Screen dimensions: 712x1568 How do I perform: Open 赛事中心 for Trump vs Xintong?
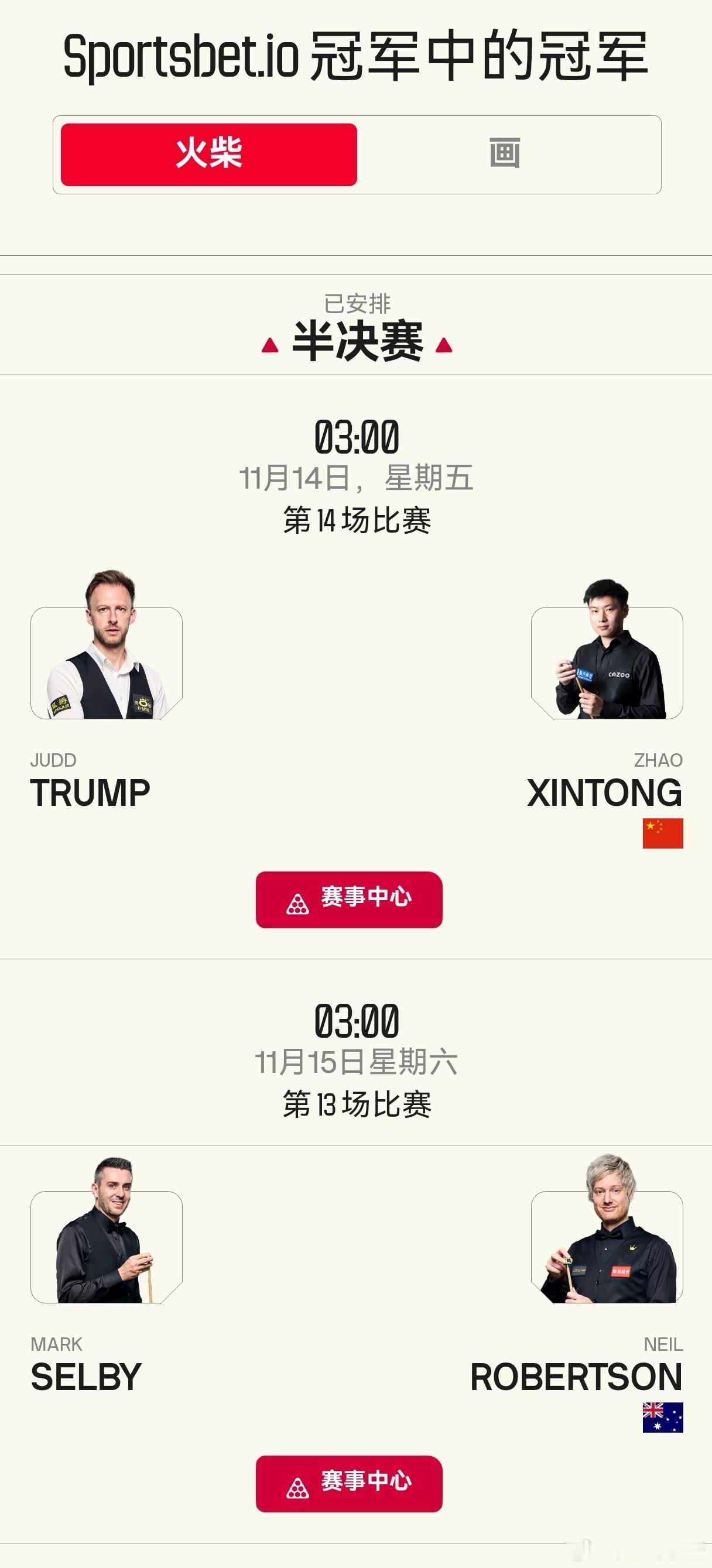(x=349, y=900)
